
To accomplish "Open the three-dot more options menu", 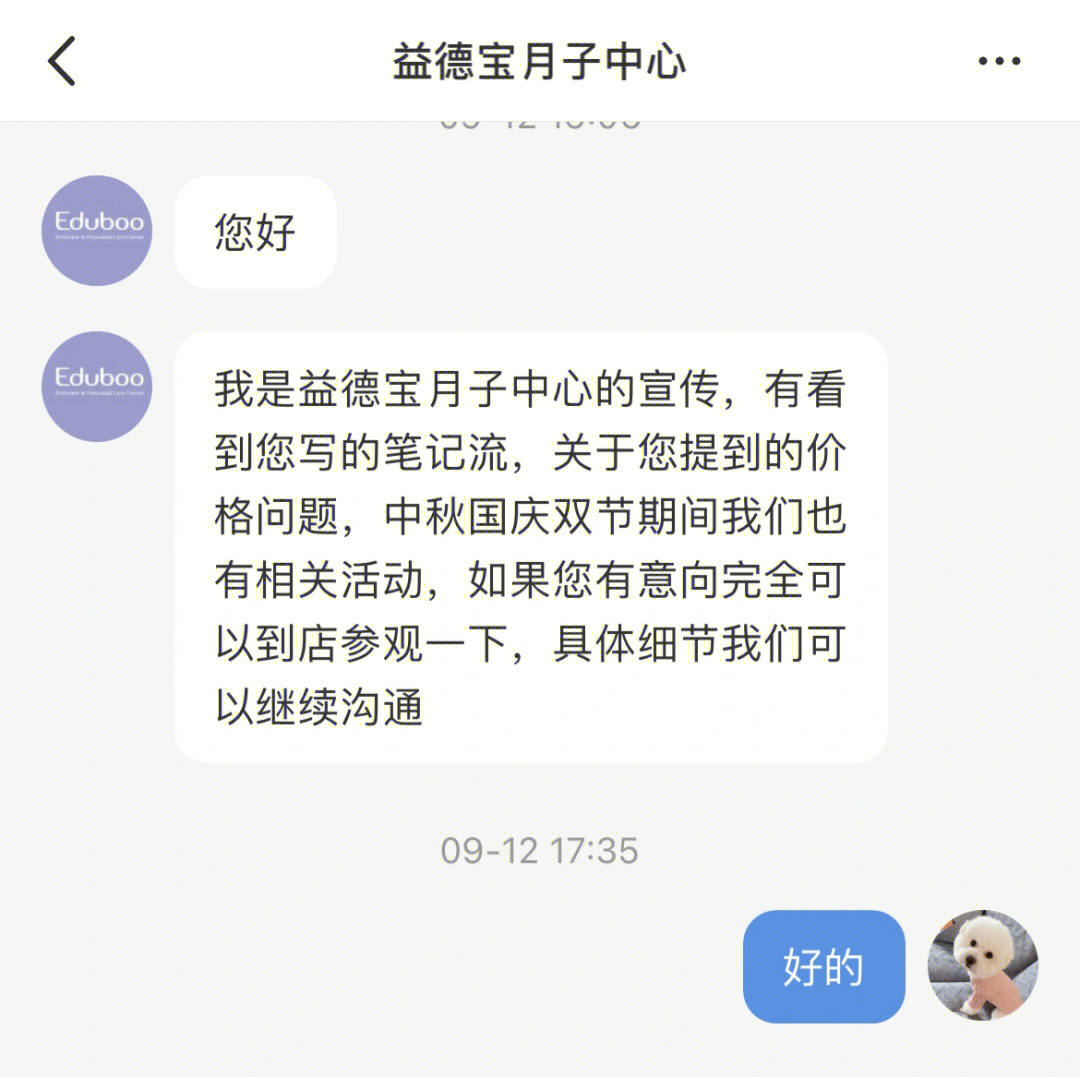I will [x=998, y=62].
